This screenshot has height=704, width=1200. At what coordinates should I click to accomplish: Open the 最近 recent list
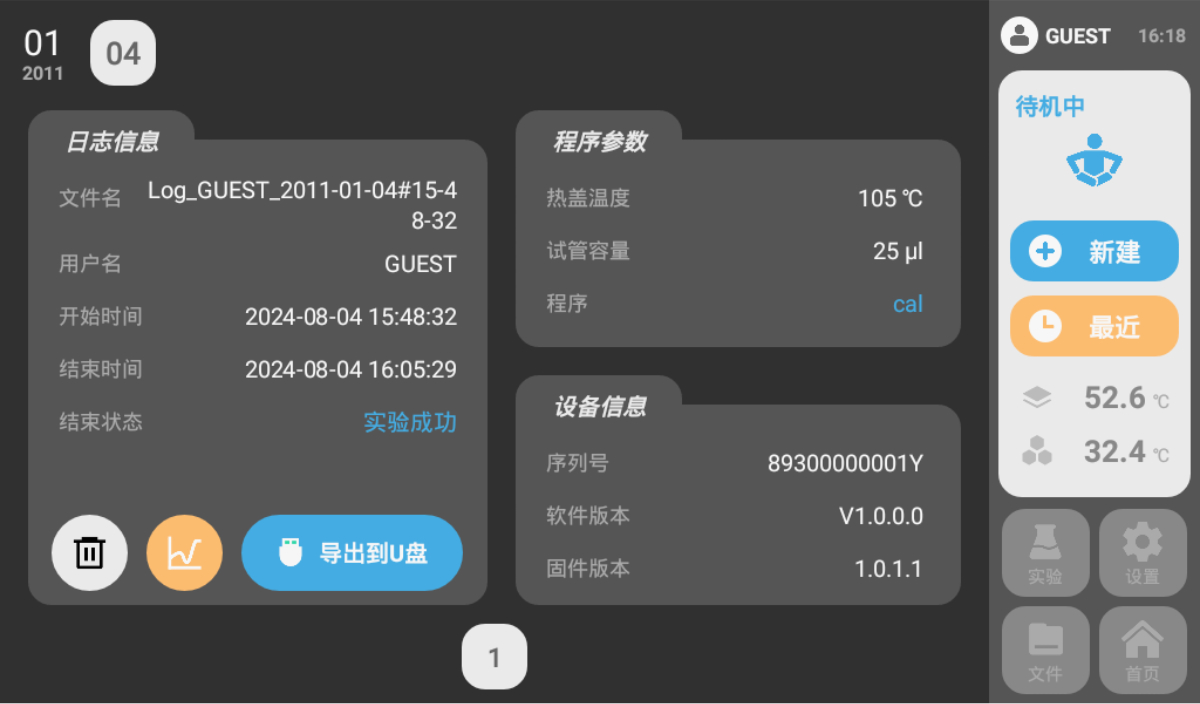coord(1094,326)
